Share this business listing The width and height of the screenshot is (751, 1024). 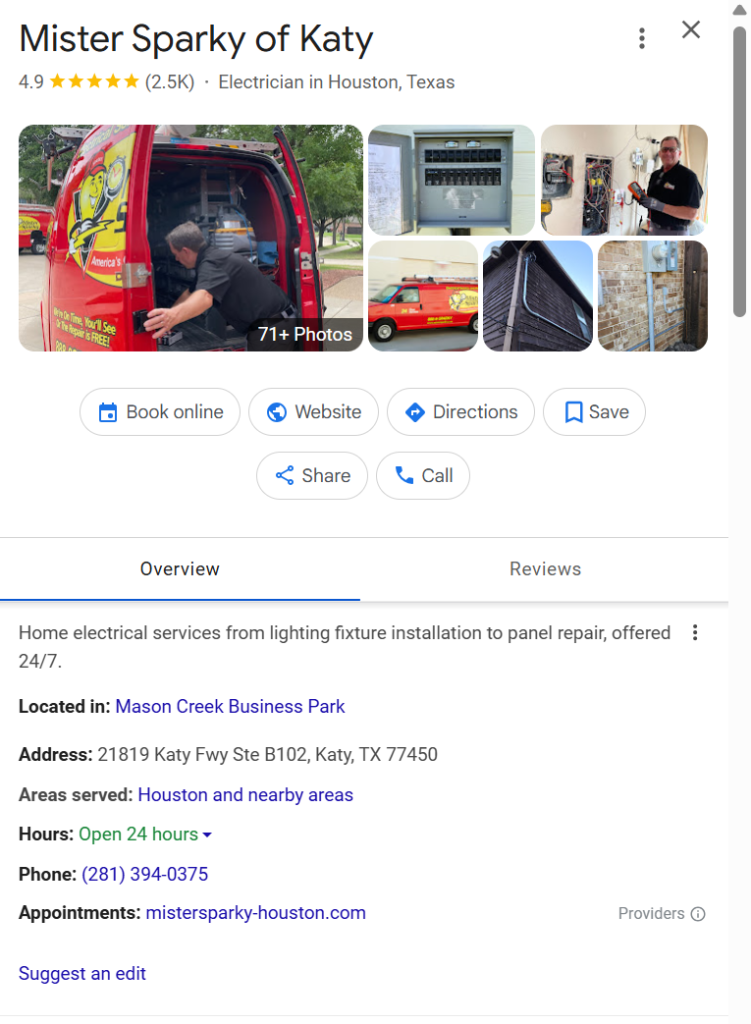click(312, 476)
